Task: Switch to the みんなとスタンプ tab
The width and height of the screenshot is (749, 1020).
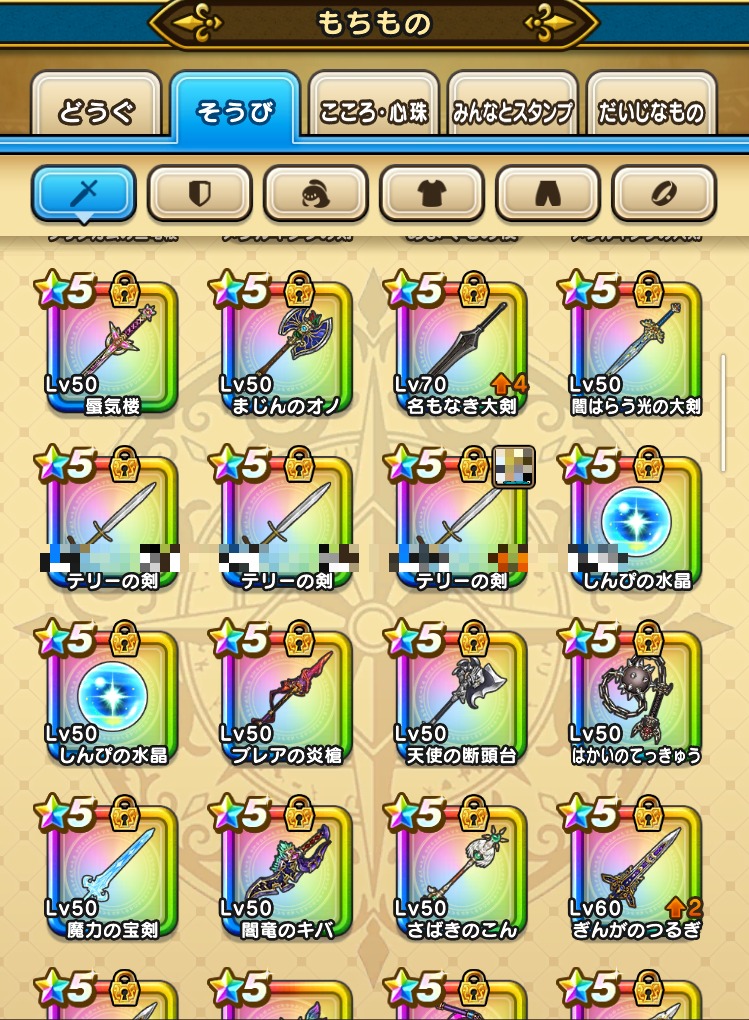Action: point(512,110)
